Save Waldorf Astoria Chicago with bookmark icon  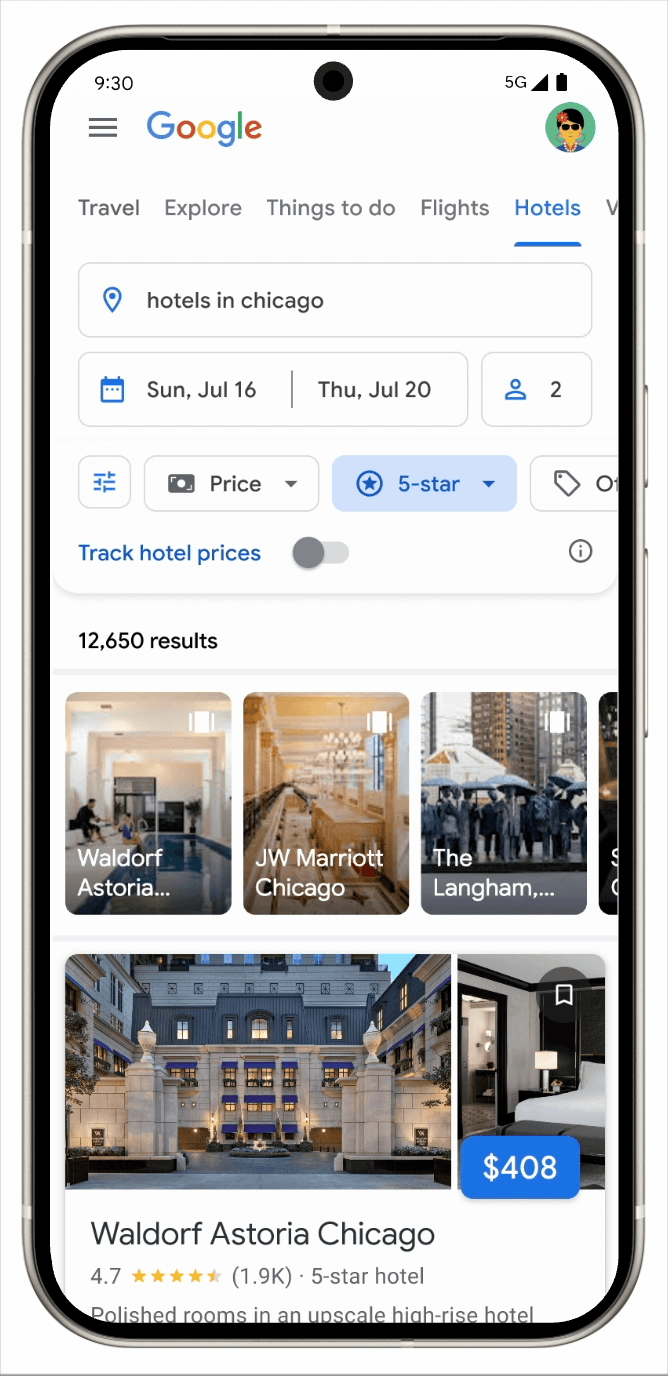click(x=564, y=994)
